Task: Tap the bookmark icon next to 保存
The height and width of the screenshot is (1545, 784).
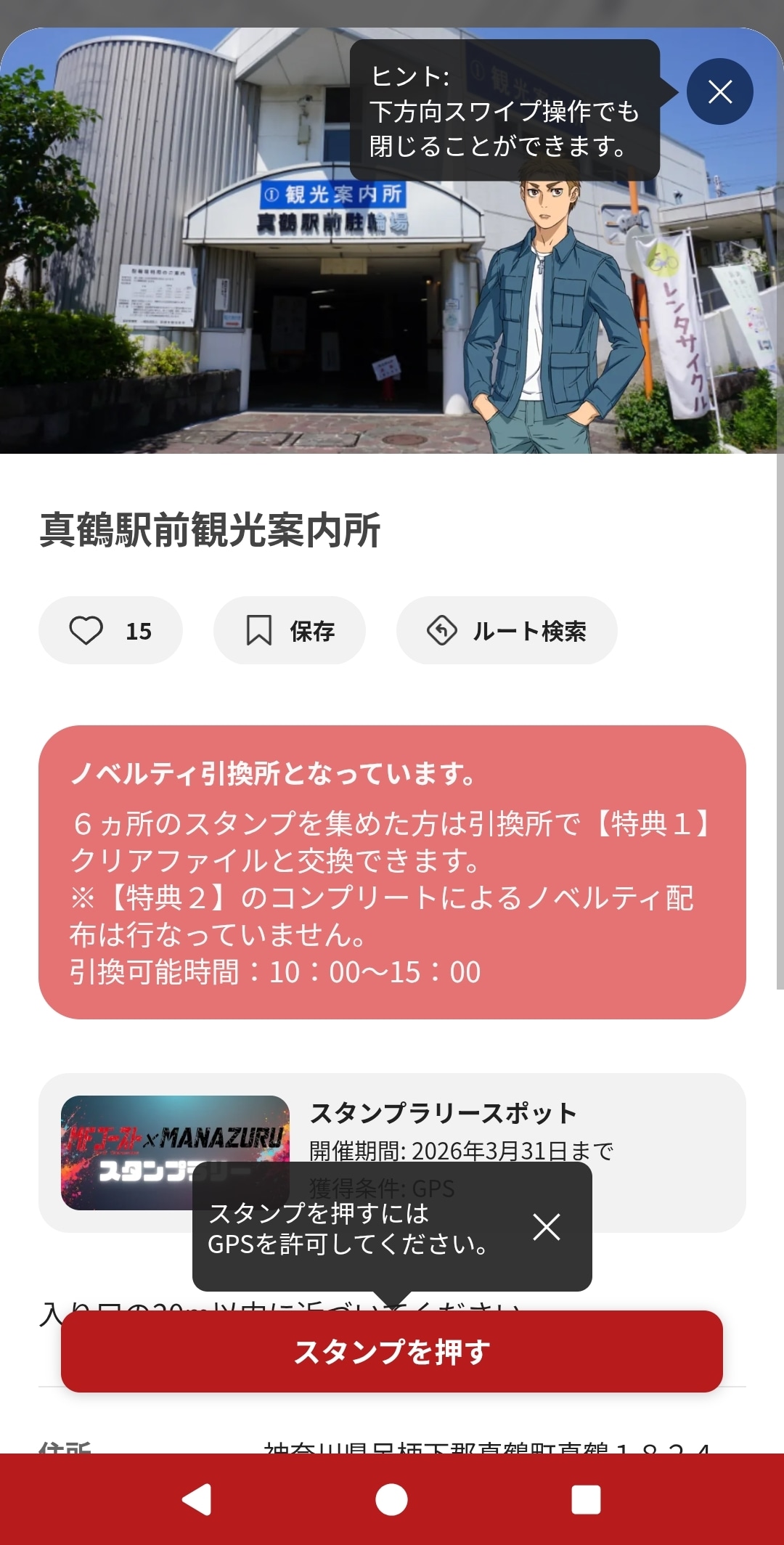Action: coord(261,630)
